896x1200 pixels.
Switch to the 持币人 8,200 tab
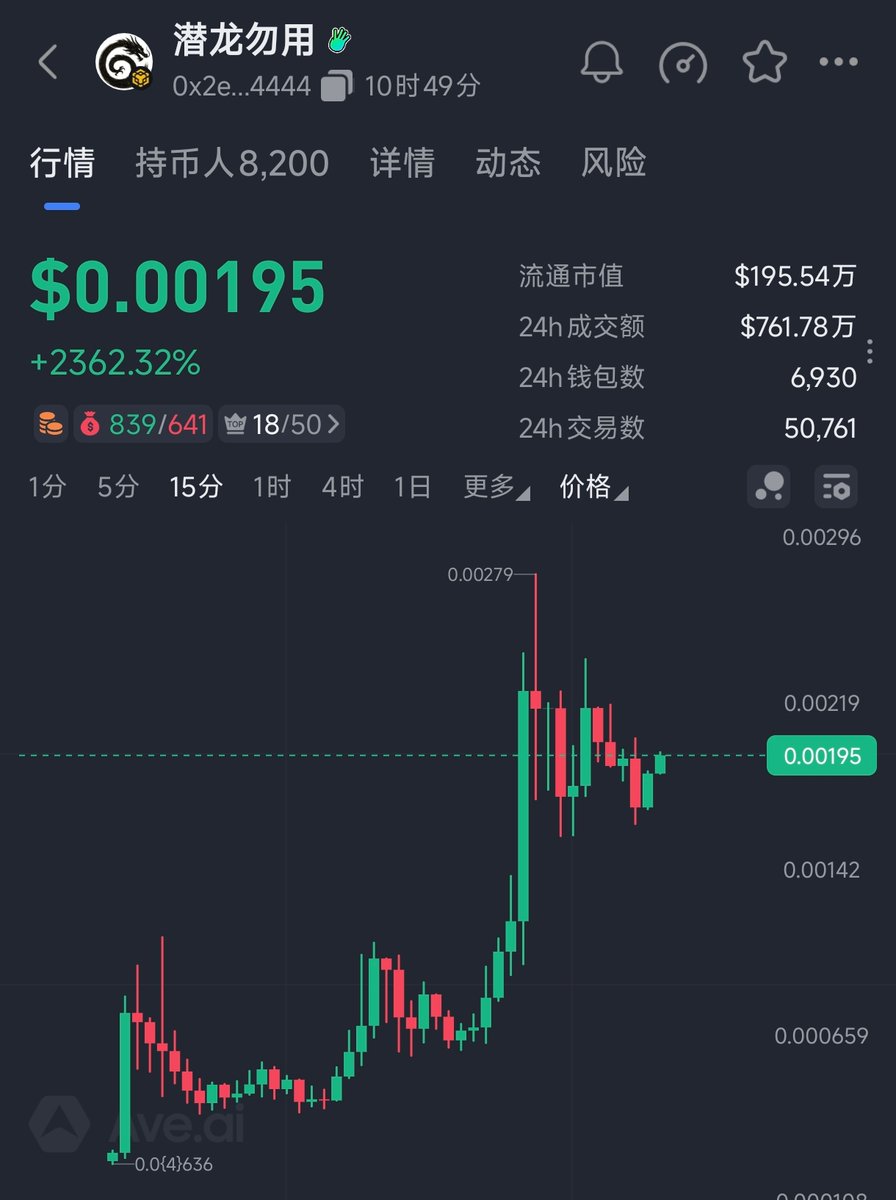coord(232,163)
